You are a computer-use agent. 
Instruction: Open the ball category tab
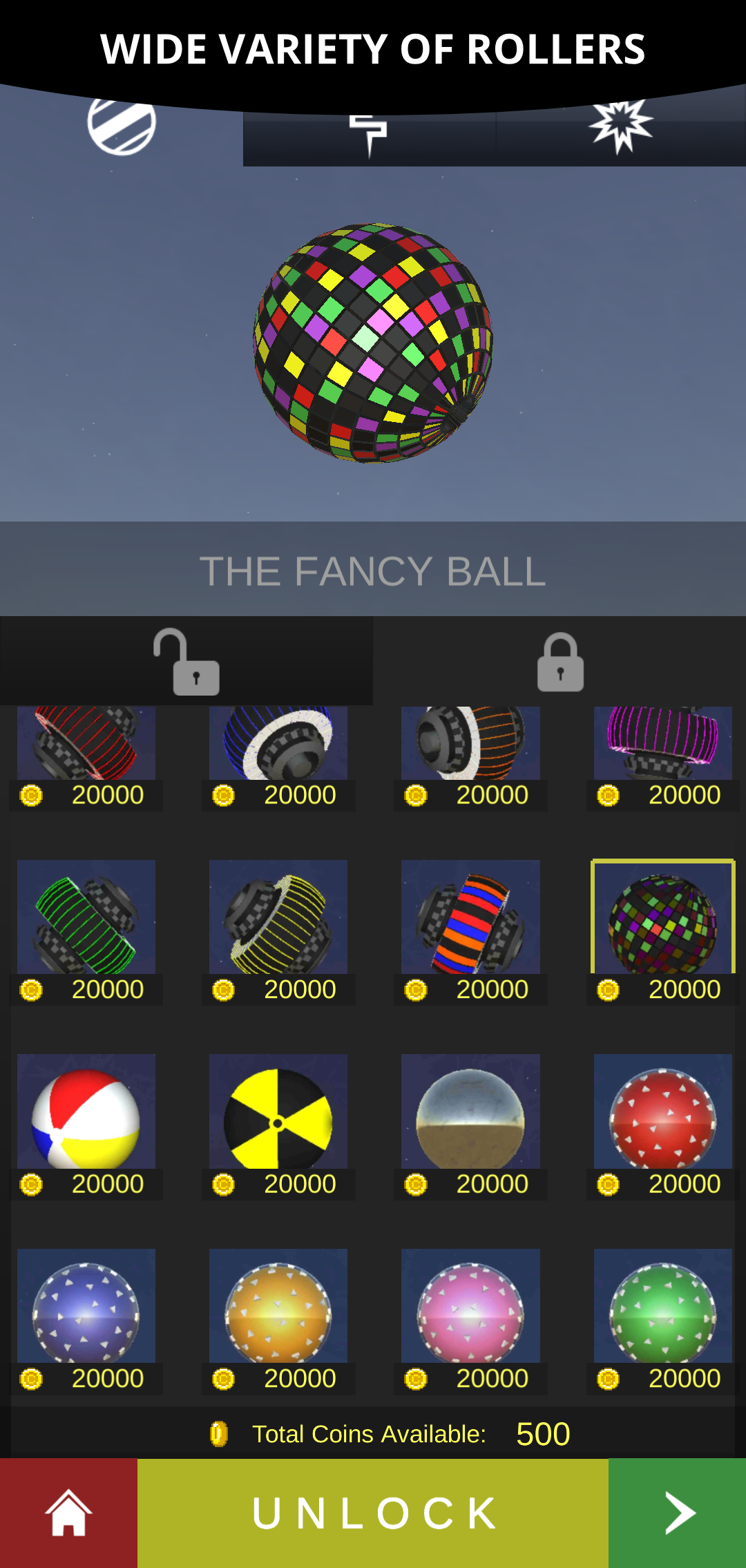pos(122,126)
